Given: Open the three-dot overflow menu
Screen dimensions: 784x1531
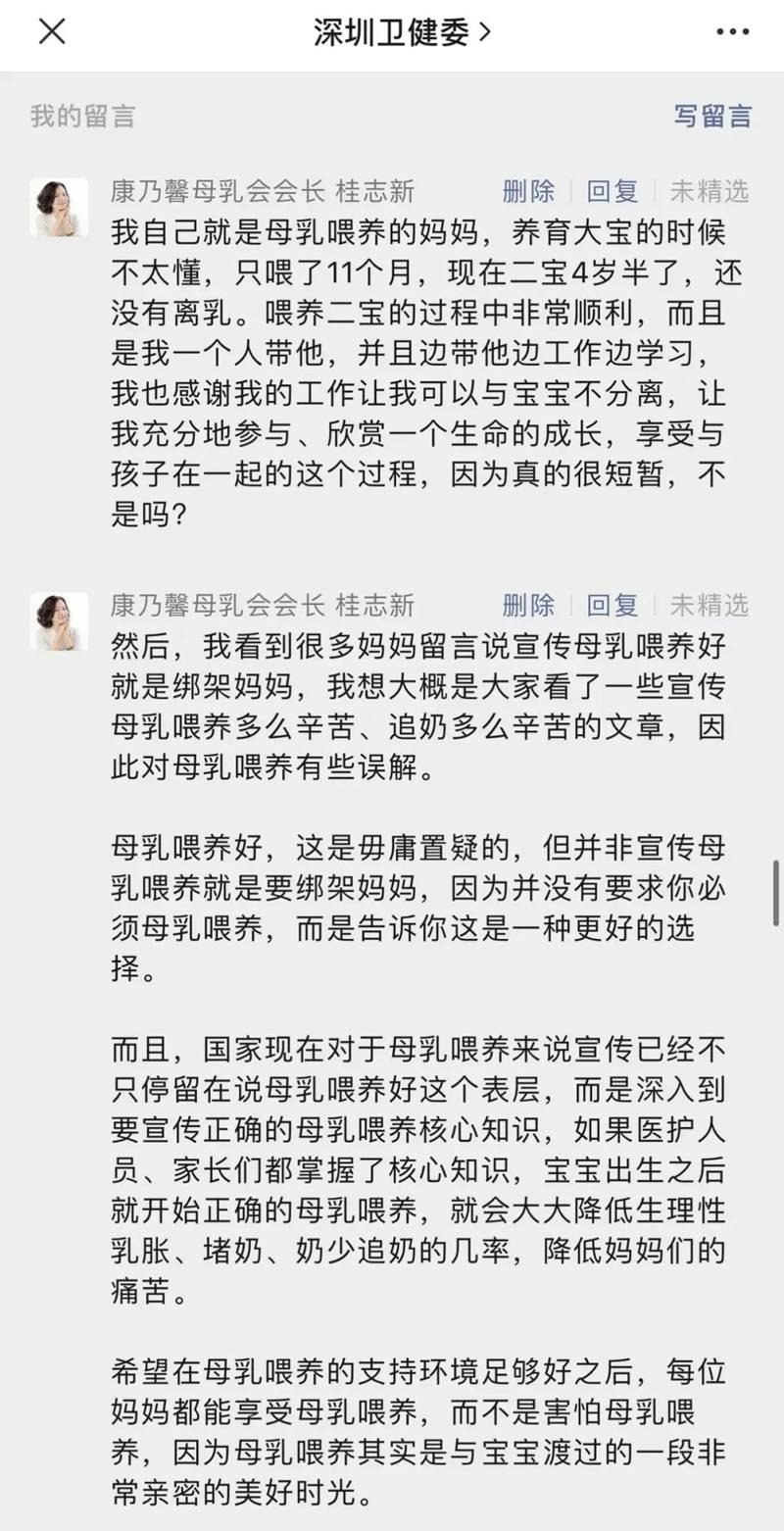Looking at the screenshot, I should tap(732, 32).
